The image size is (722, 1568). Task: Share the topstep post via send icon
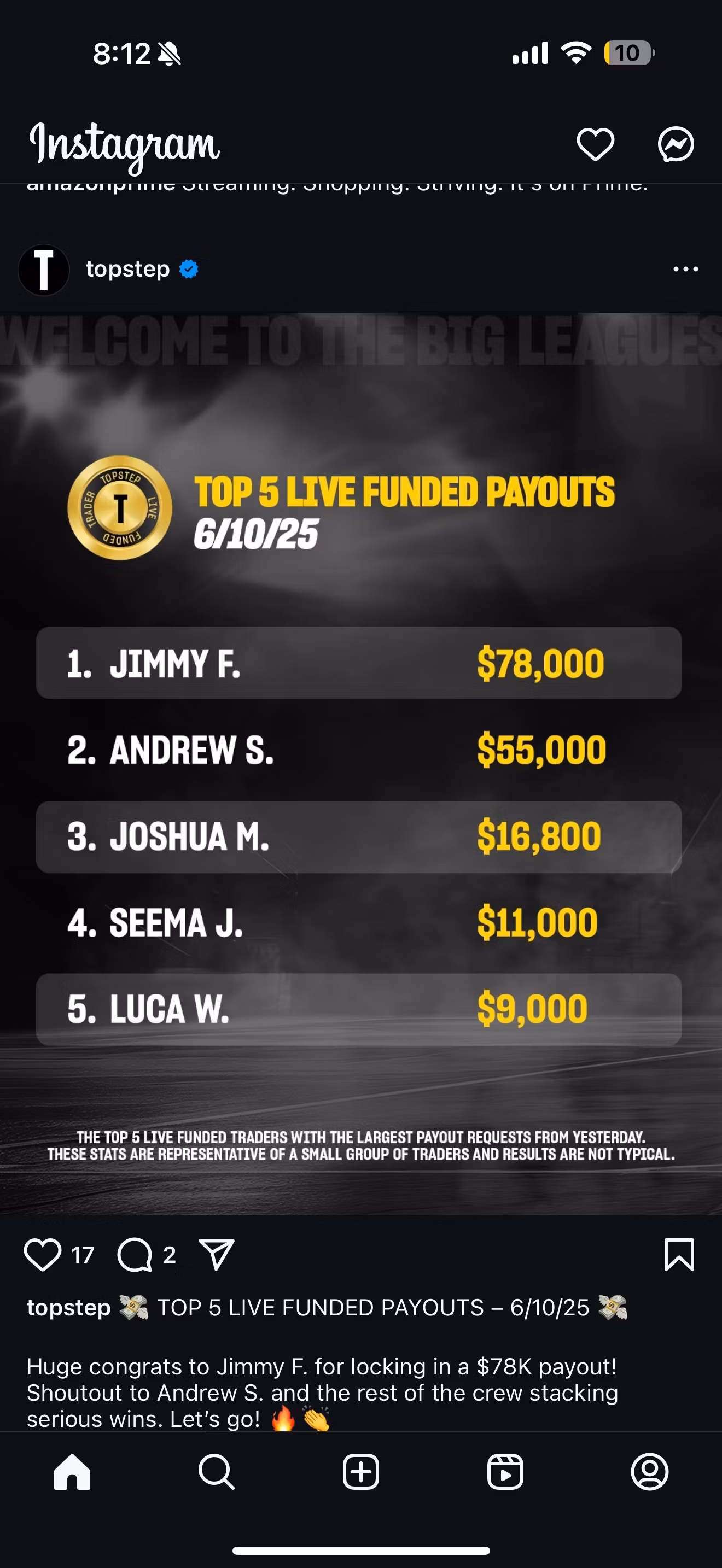click(x=217, y=1255)
